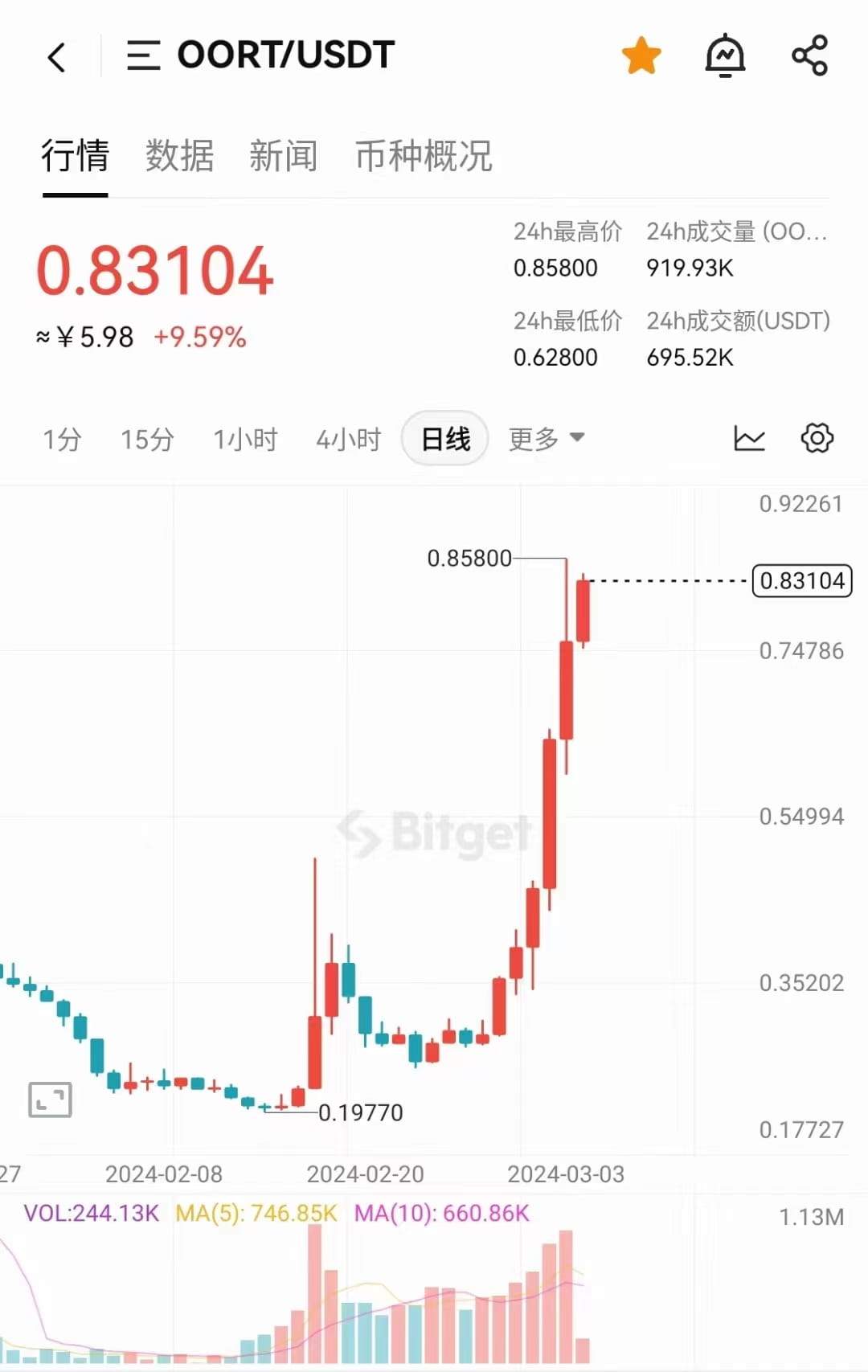Set a price alert with the bell
Screen dimensions: 868x1372
pos(725,56)
